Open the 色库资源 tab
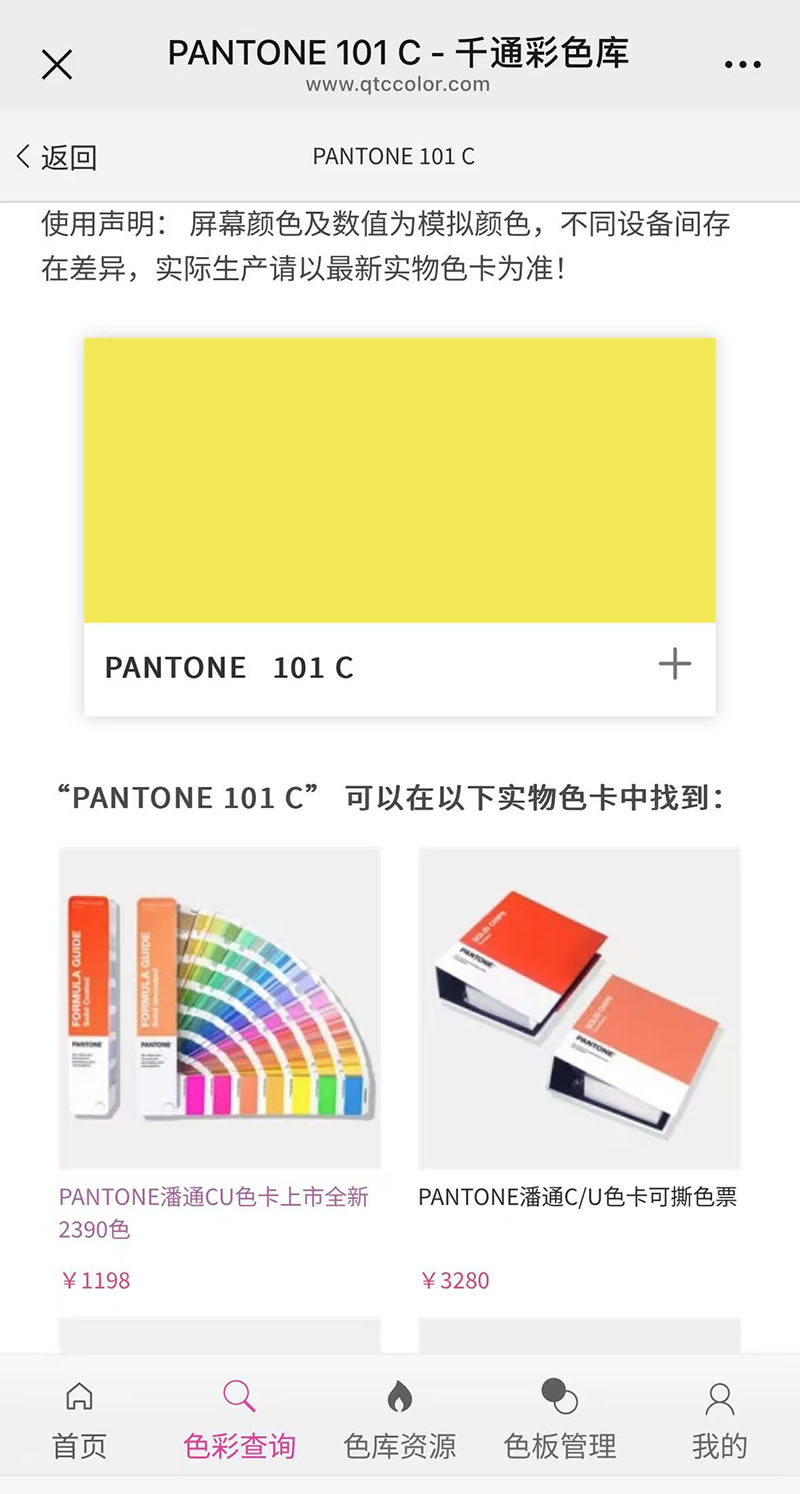 pos(399,1421)
